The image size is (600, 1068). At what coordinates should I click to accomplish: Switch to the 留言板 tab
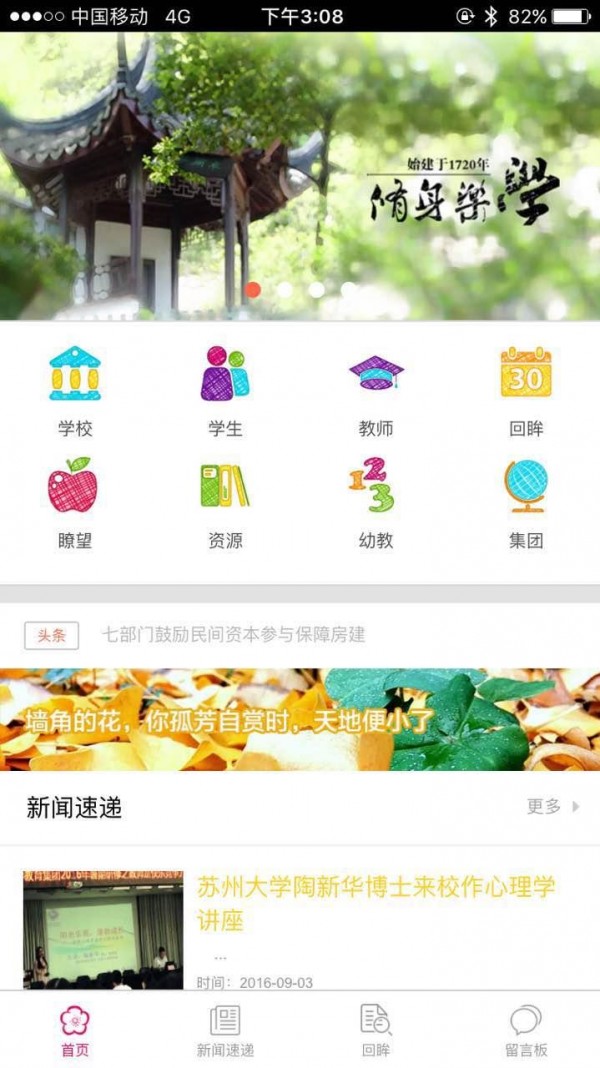526,1030
